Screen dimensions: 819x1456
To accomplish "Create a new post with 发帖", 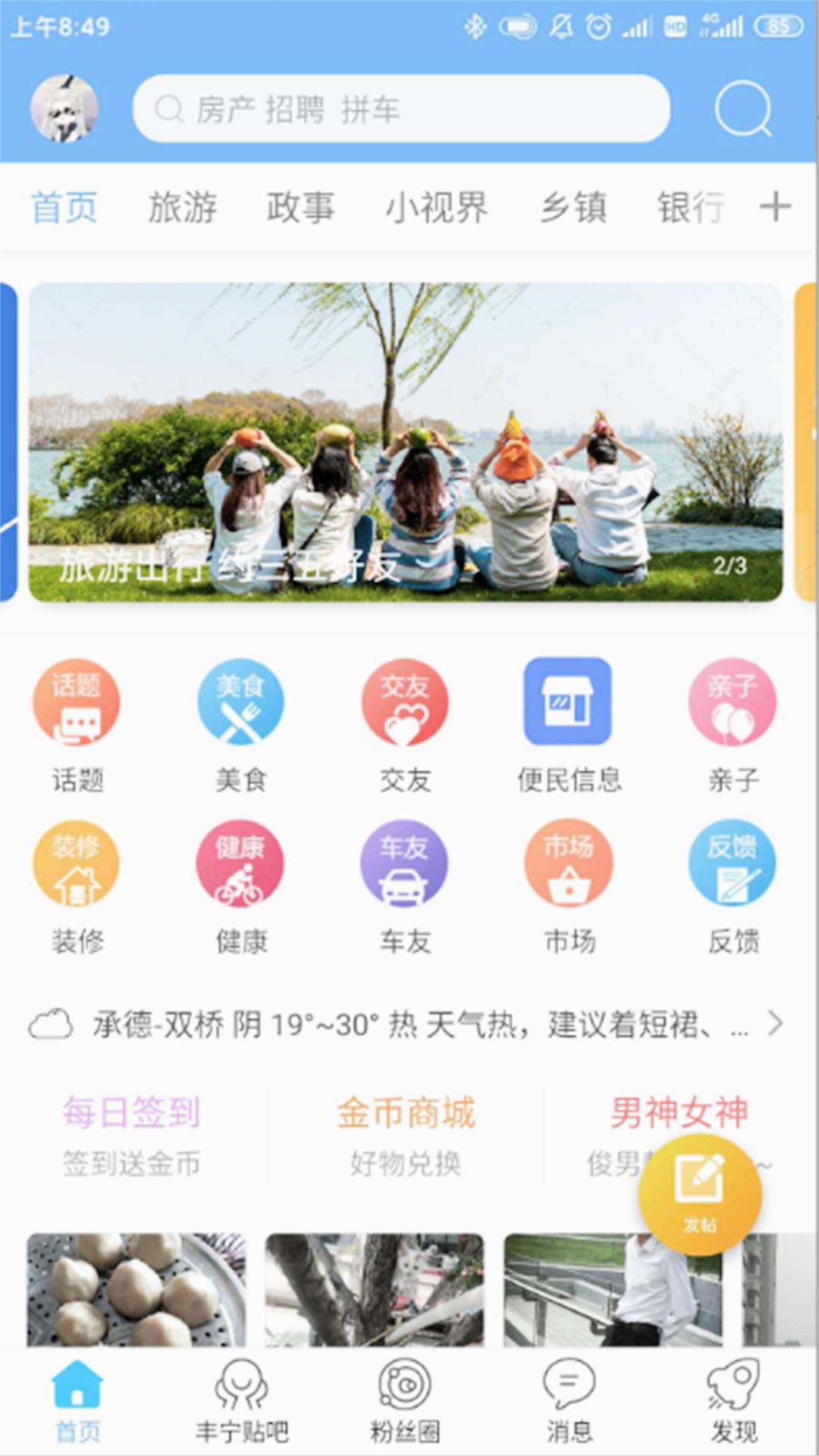I will point(699,1193).
